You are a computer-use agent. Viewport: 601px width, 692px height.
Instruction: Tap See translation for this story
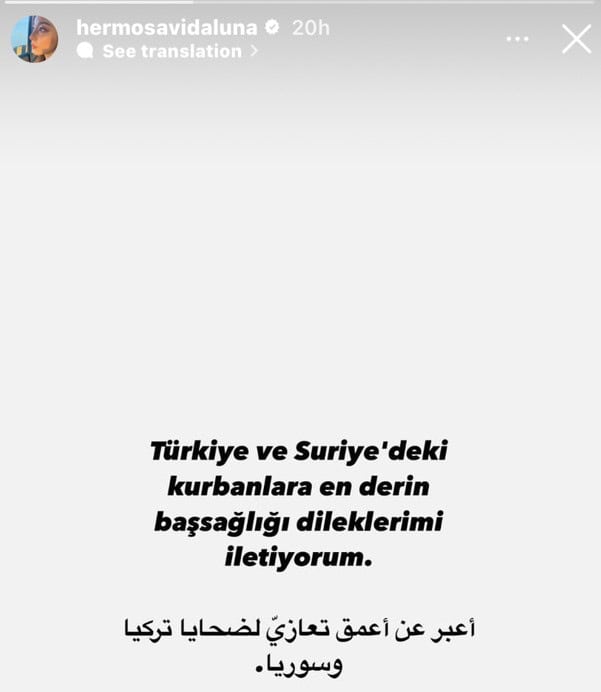point(172,51)
